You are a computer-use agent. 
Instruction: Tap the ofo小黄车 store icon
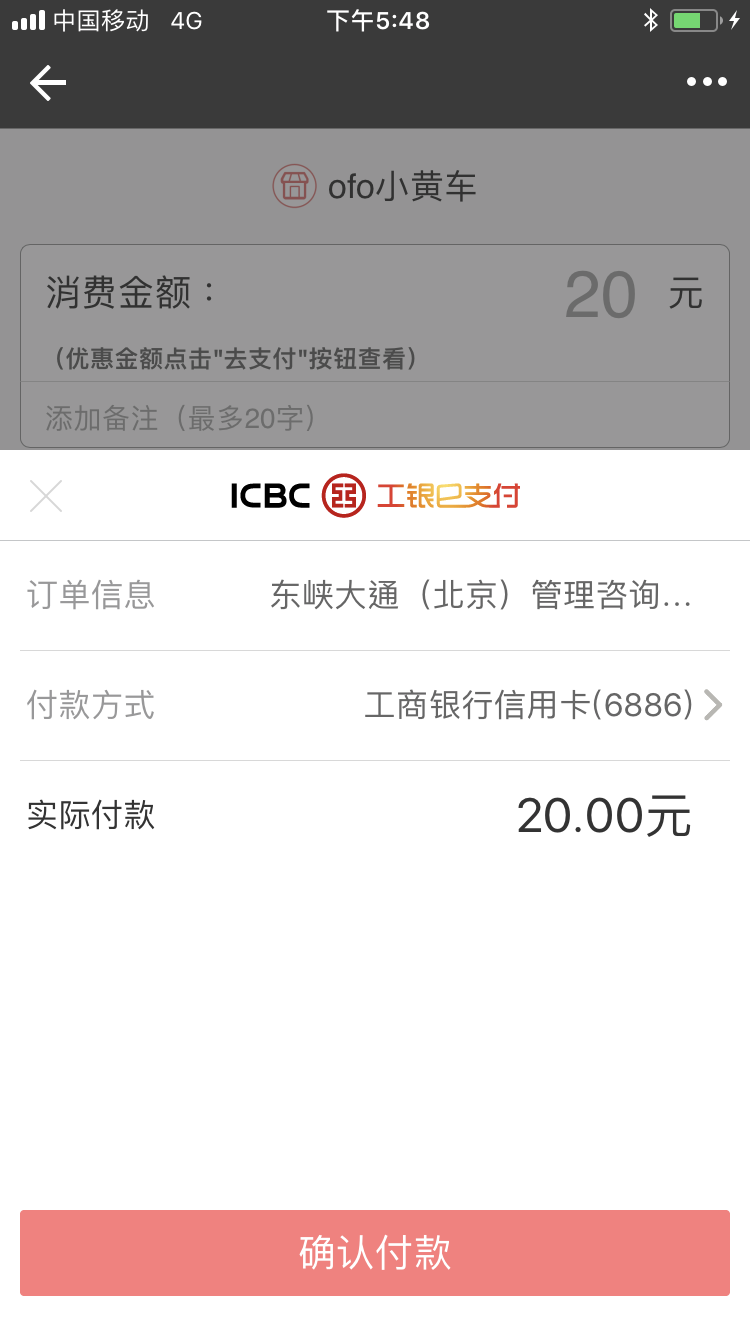(294, 185)
